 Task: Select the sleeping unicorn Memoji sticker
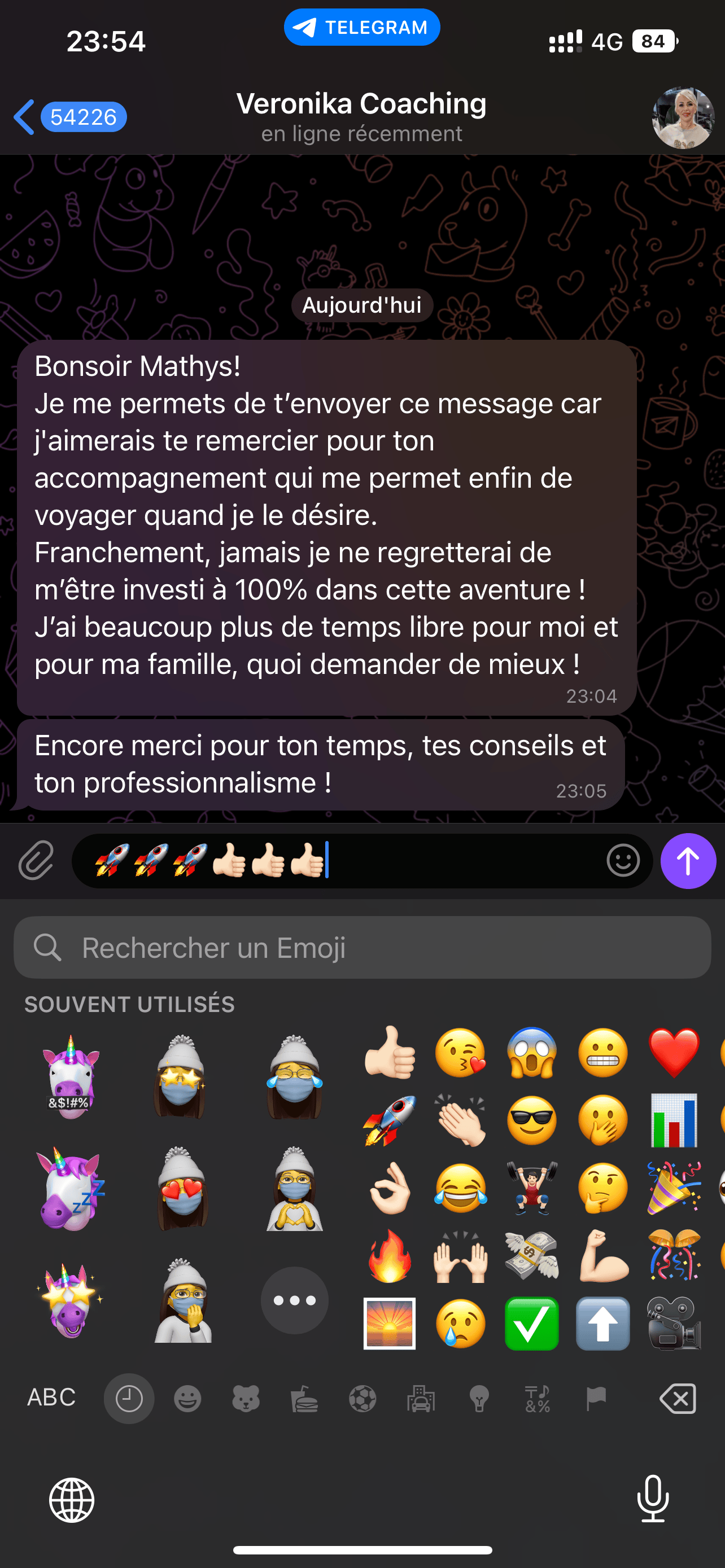coord(71,1189)
